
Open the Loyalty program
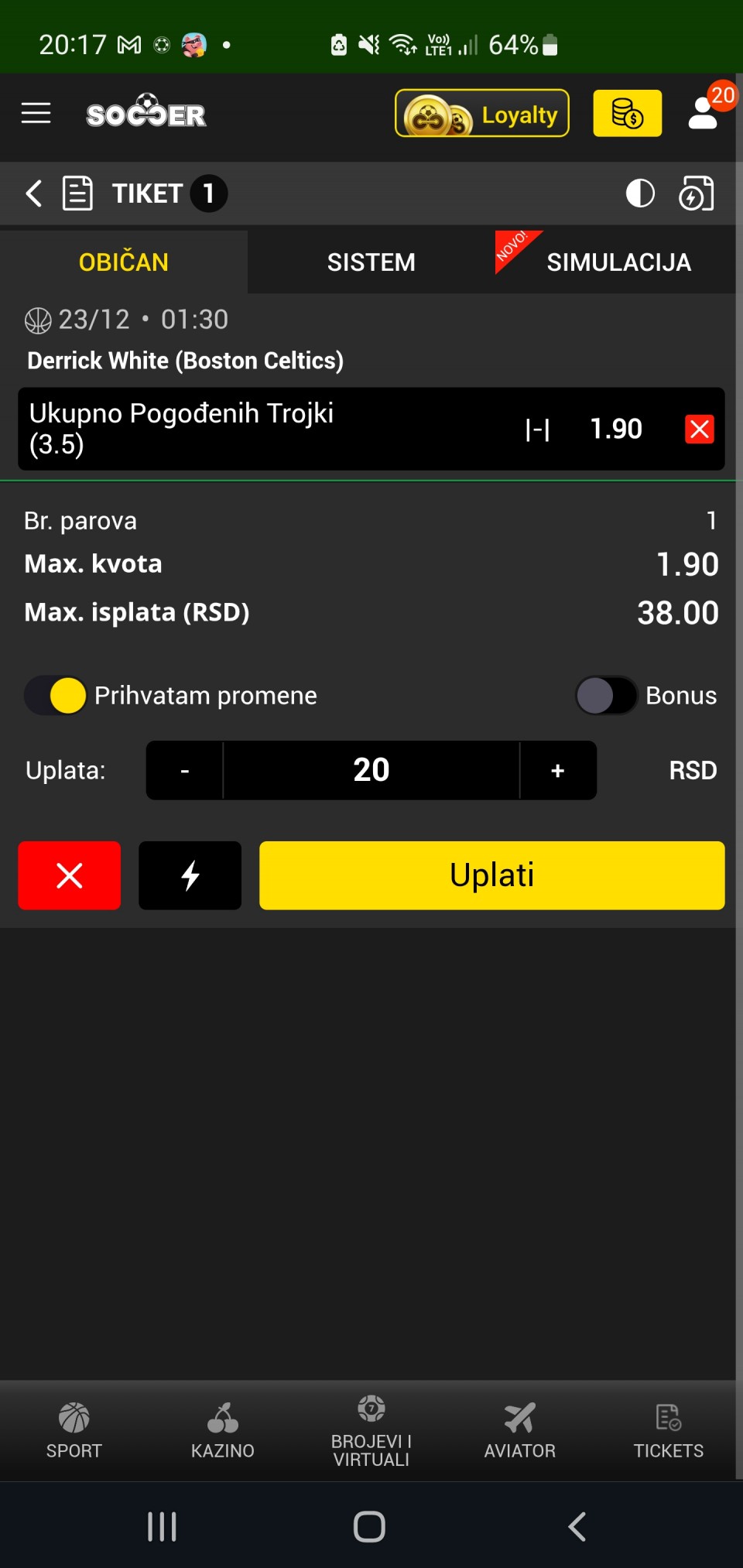tap(481, 114)
